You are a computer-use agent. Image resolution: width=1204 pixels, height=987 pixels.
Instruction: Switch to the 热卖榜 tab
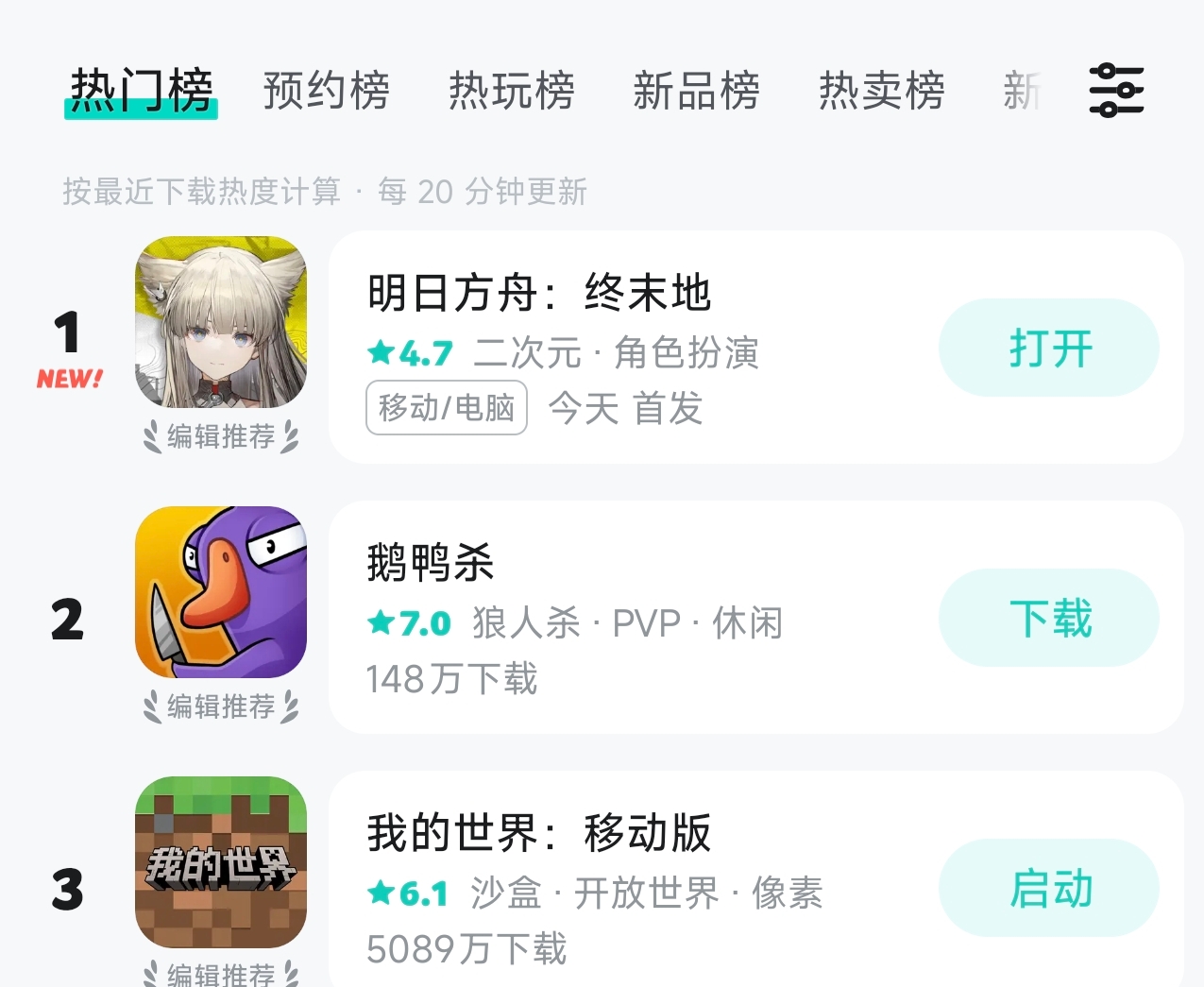click(x=881, y=92)
